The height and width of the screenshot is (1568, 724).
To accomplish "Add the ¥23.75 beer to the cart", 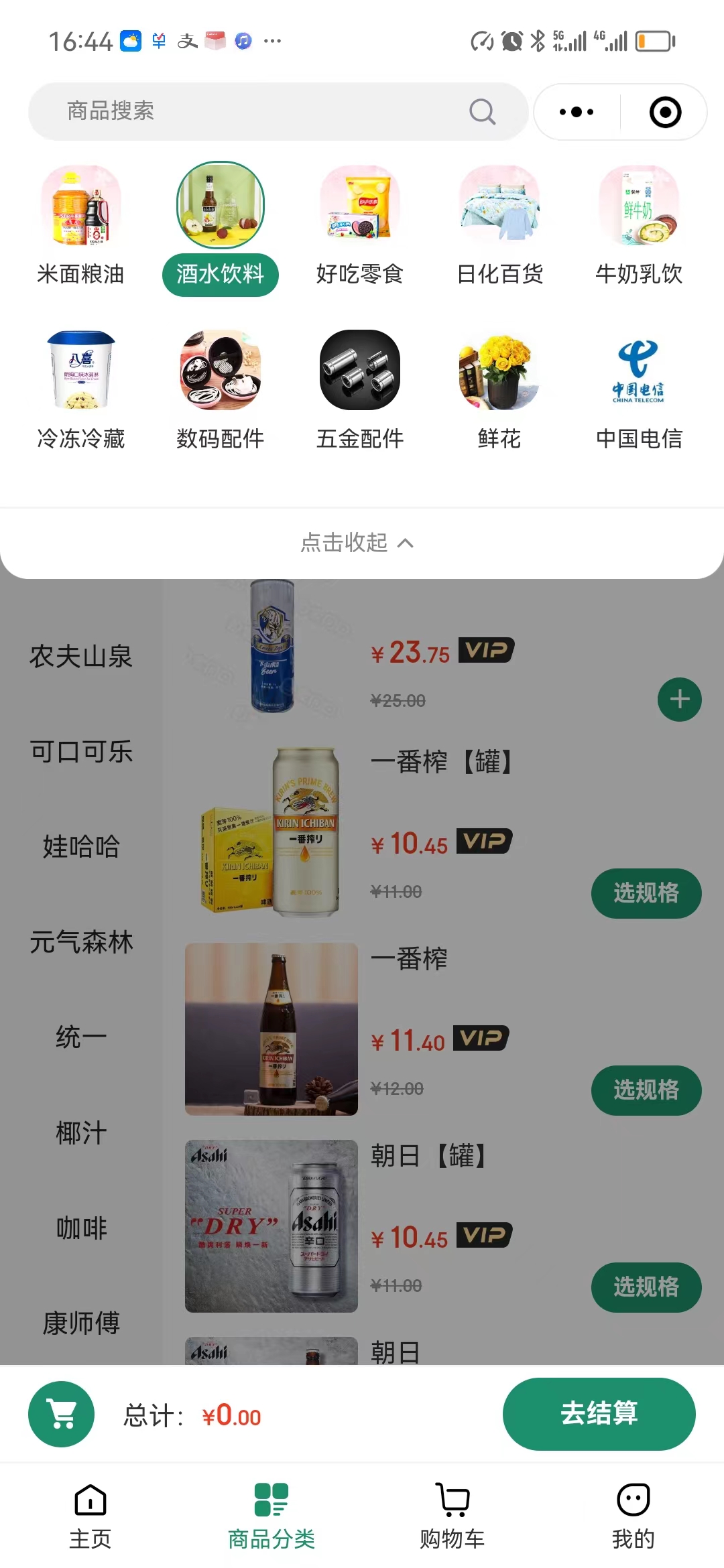I will 680,700.
